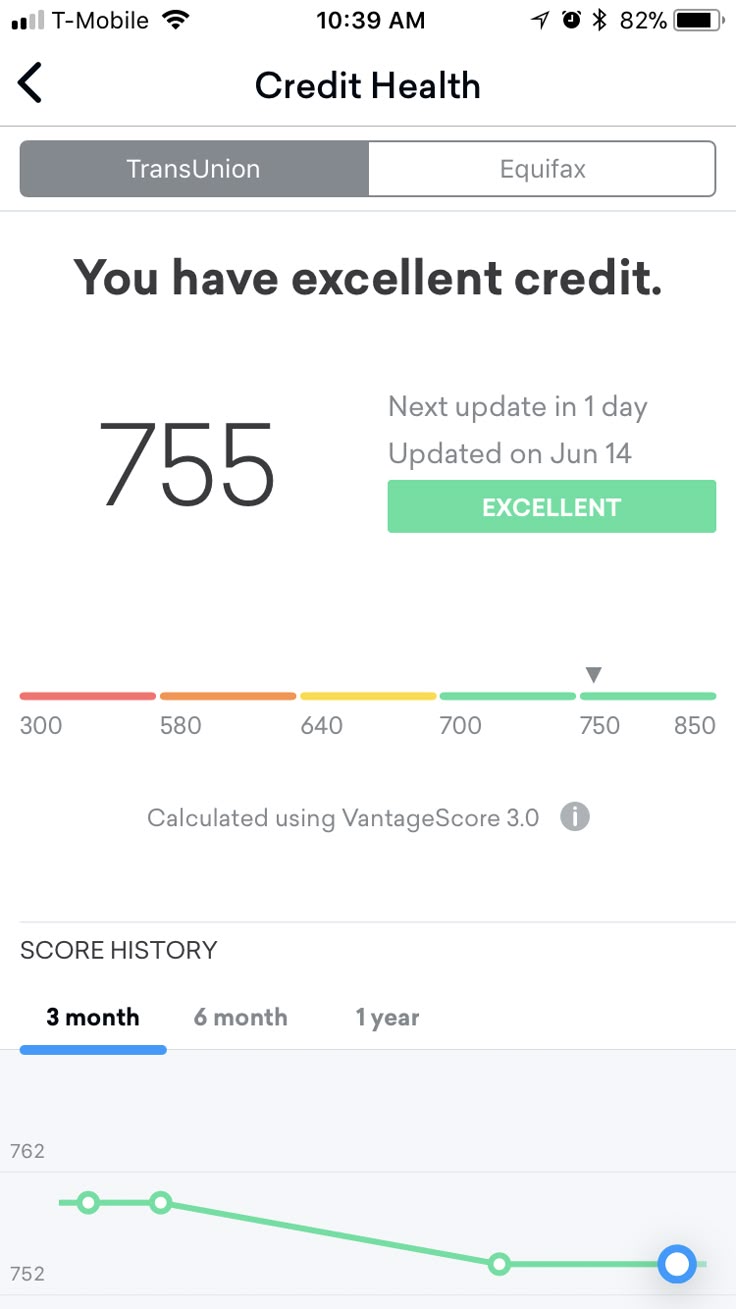Viewport: 736px width, 1309px height.
Task: Switch to 6 month score history
Action: tap(240, 1018)
